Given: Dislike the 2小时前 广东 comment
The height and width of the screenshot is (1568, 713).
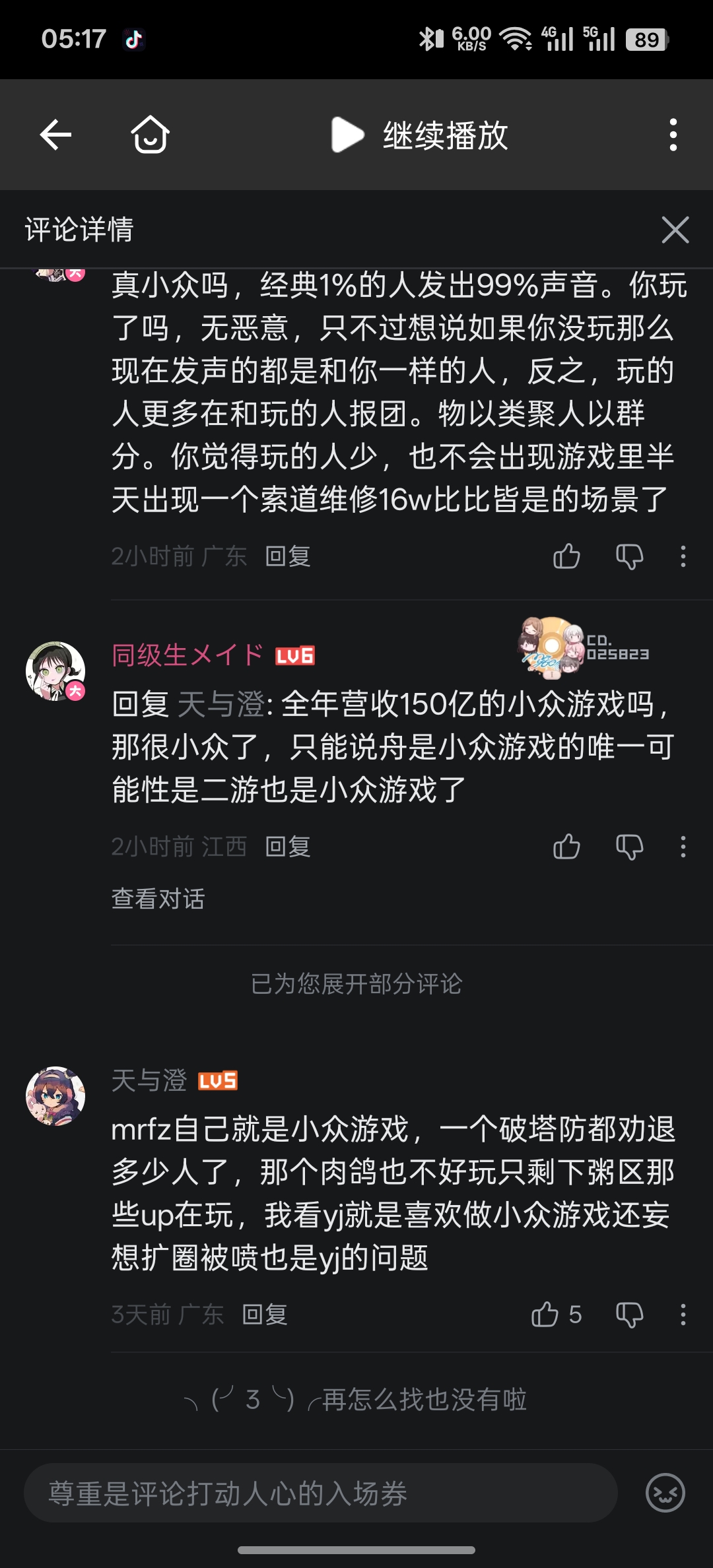Looking at the screenshot, I should (630, 556).
